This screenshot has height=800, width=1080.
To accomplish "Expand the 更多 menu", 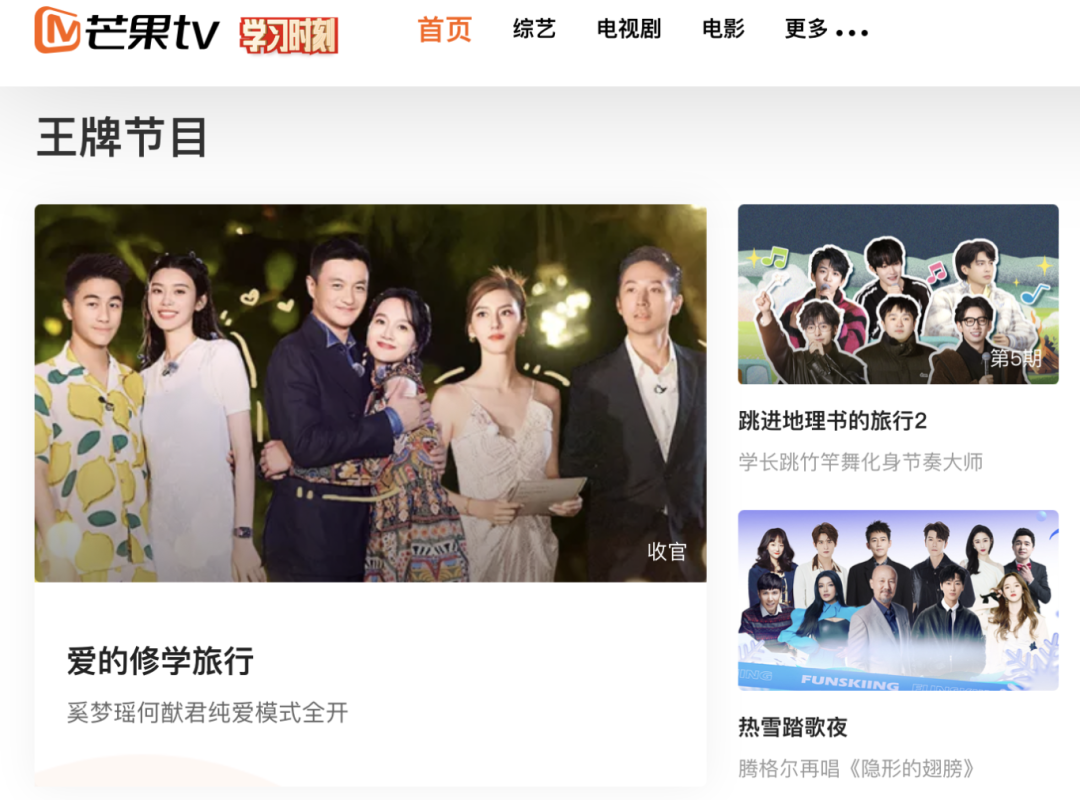I will tap(826, 30).
